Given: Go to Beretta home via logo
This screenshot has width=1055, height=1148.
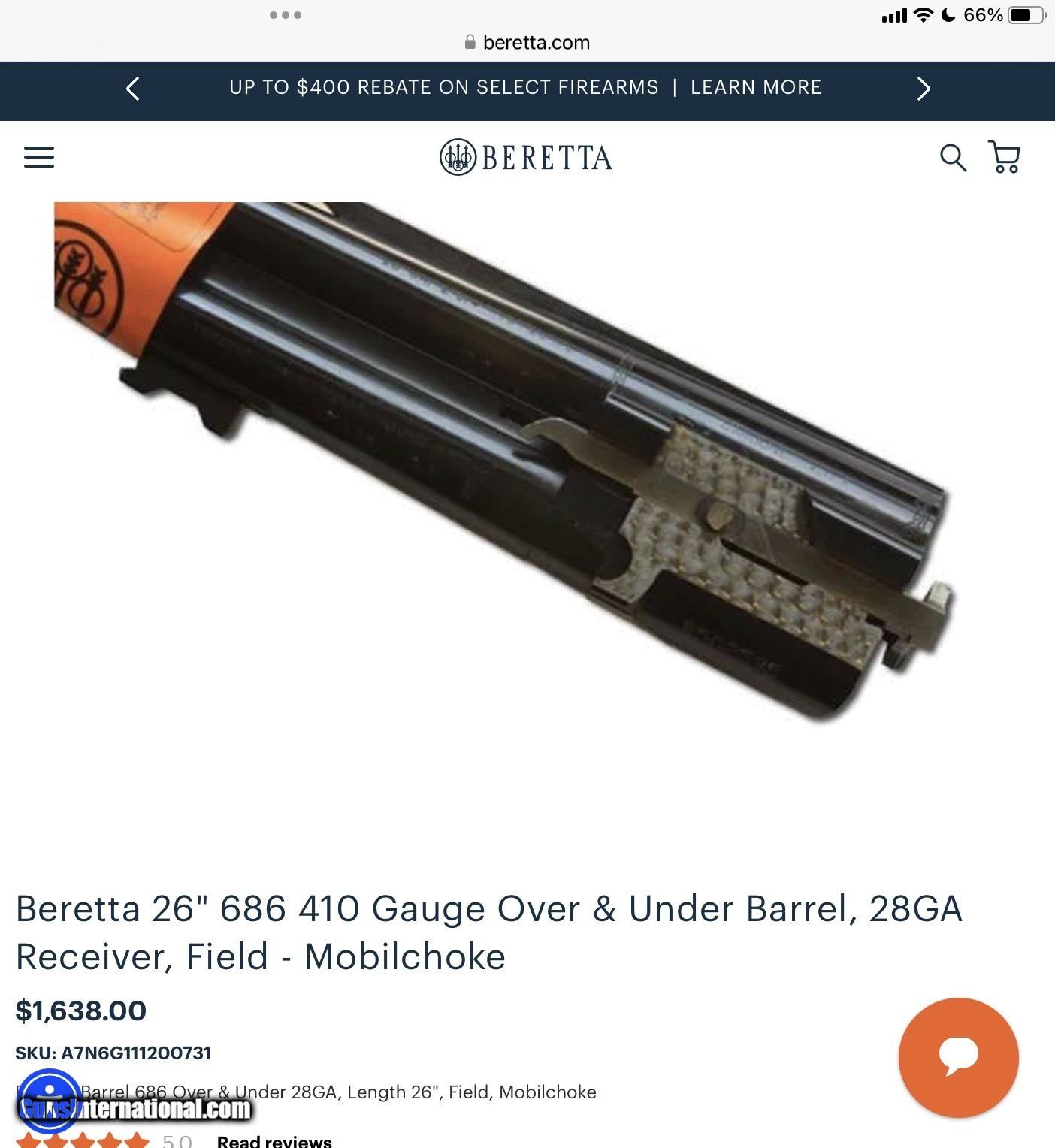Looking at the screenshot, I should pos(526,158).
